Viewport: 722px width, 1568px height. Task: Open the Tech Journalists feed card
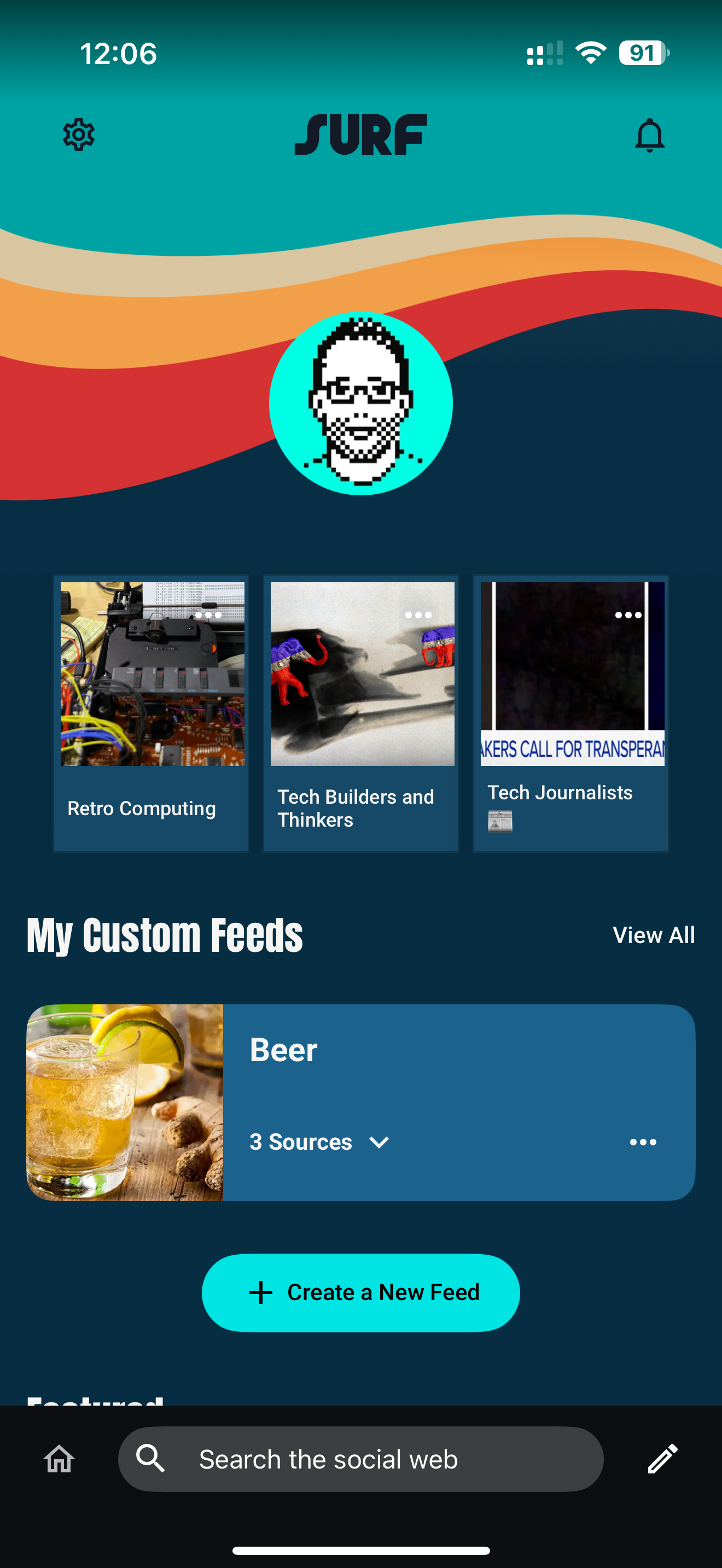click(x=572, y=712)
